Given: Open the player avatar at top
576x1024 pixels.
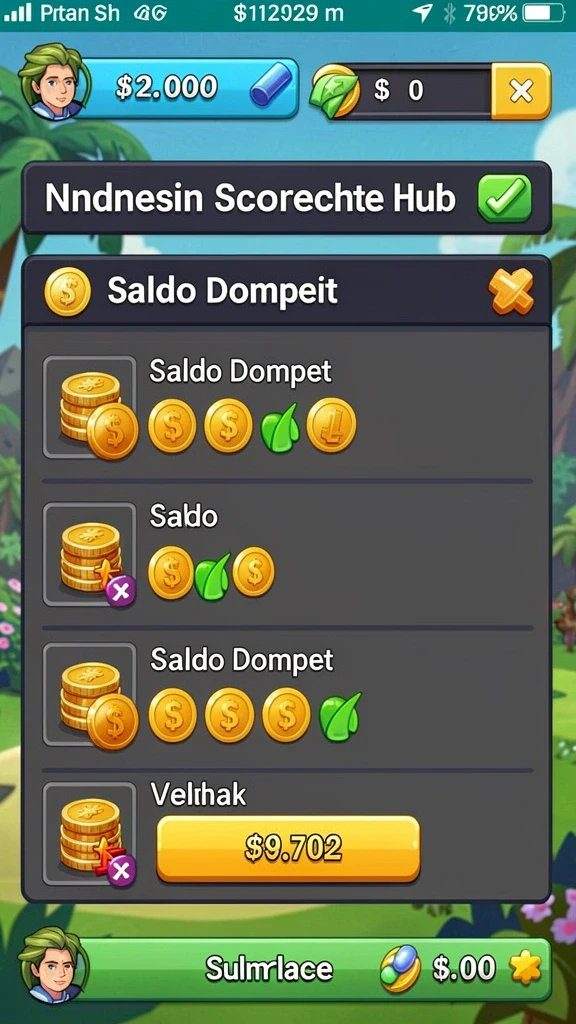Looking at the screenshot, I should [51, 81].
